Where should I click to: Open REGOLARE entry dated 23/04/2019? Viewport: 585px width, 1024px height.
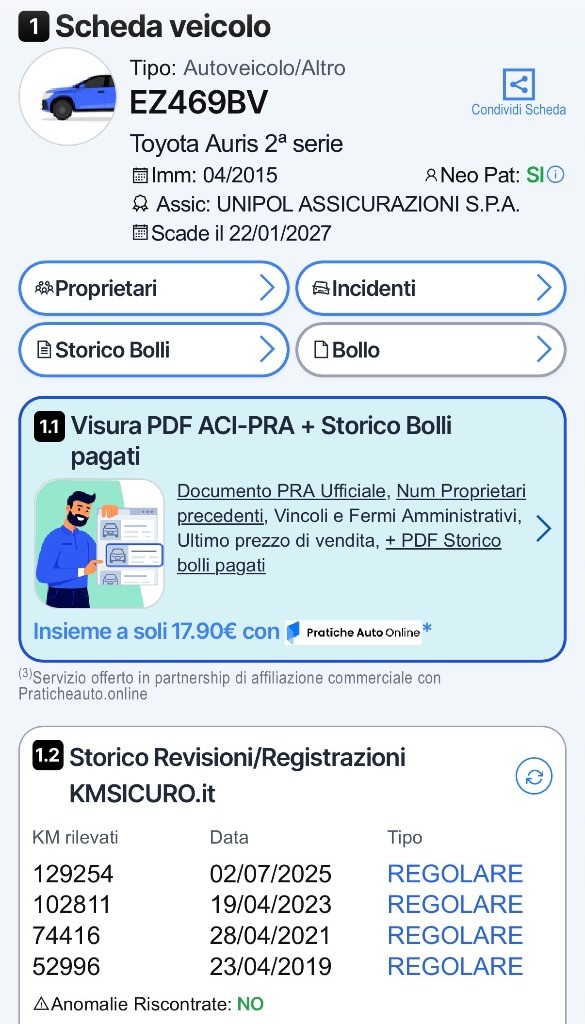click(x=455, y=966)
